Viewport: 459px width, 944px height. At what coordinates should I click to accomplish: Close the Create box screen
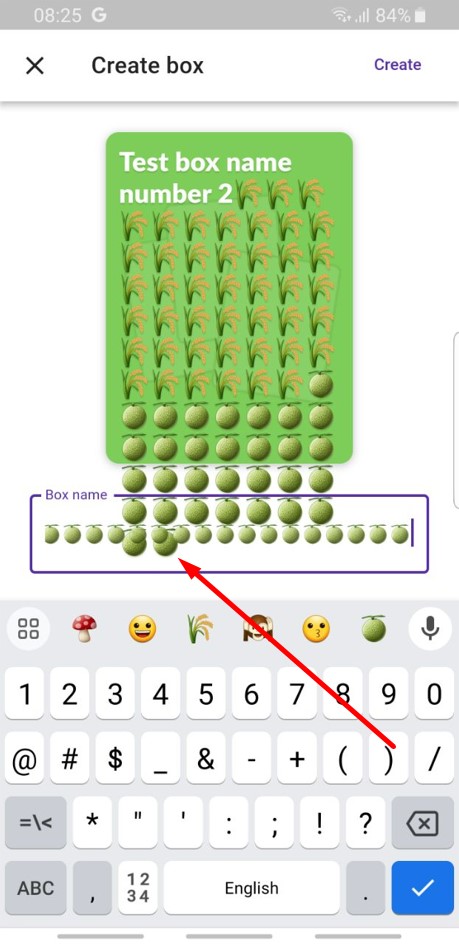[x=35, y=65]
